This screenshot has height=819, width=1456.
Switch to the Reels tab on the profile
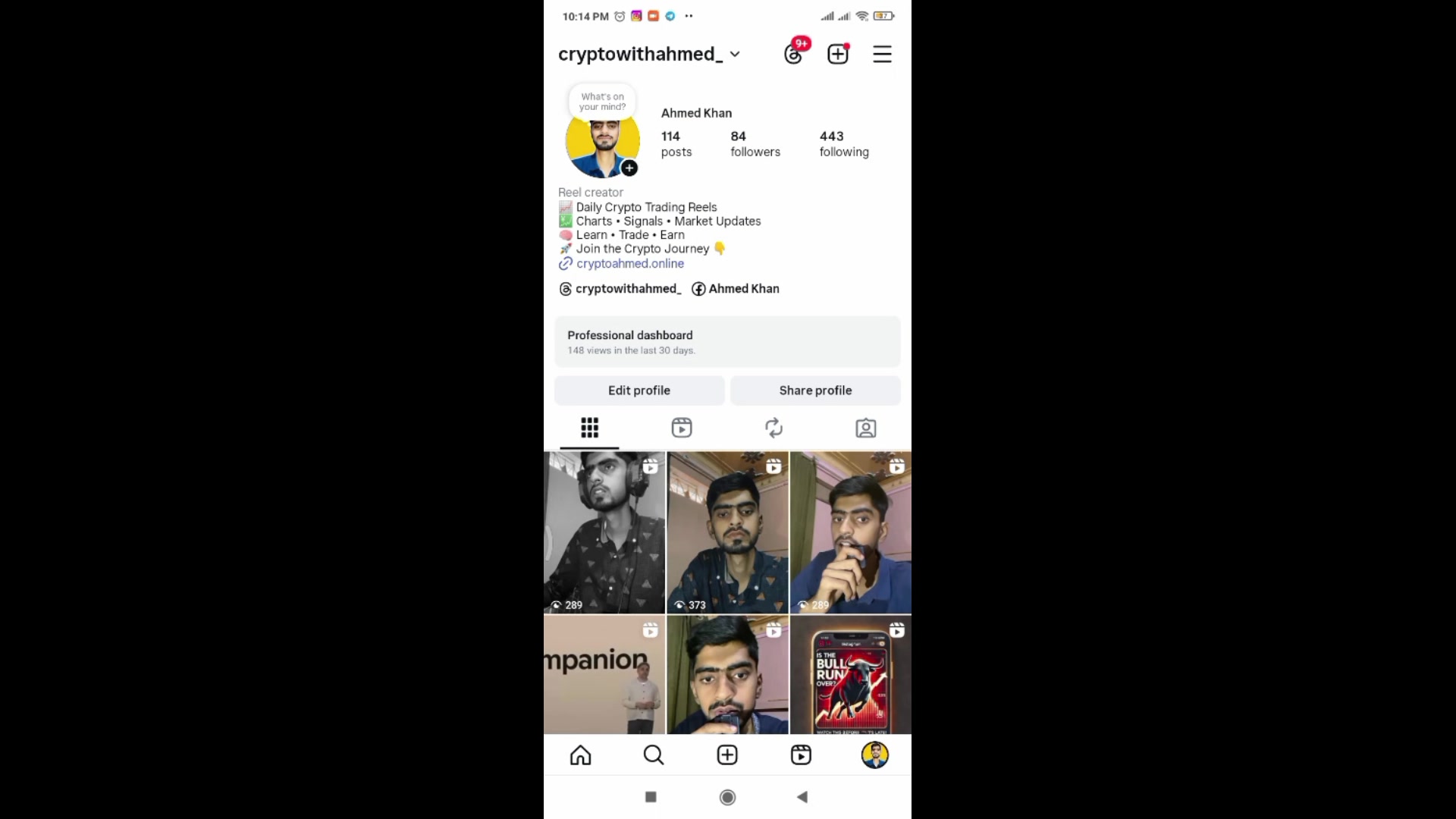681,428
